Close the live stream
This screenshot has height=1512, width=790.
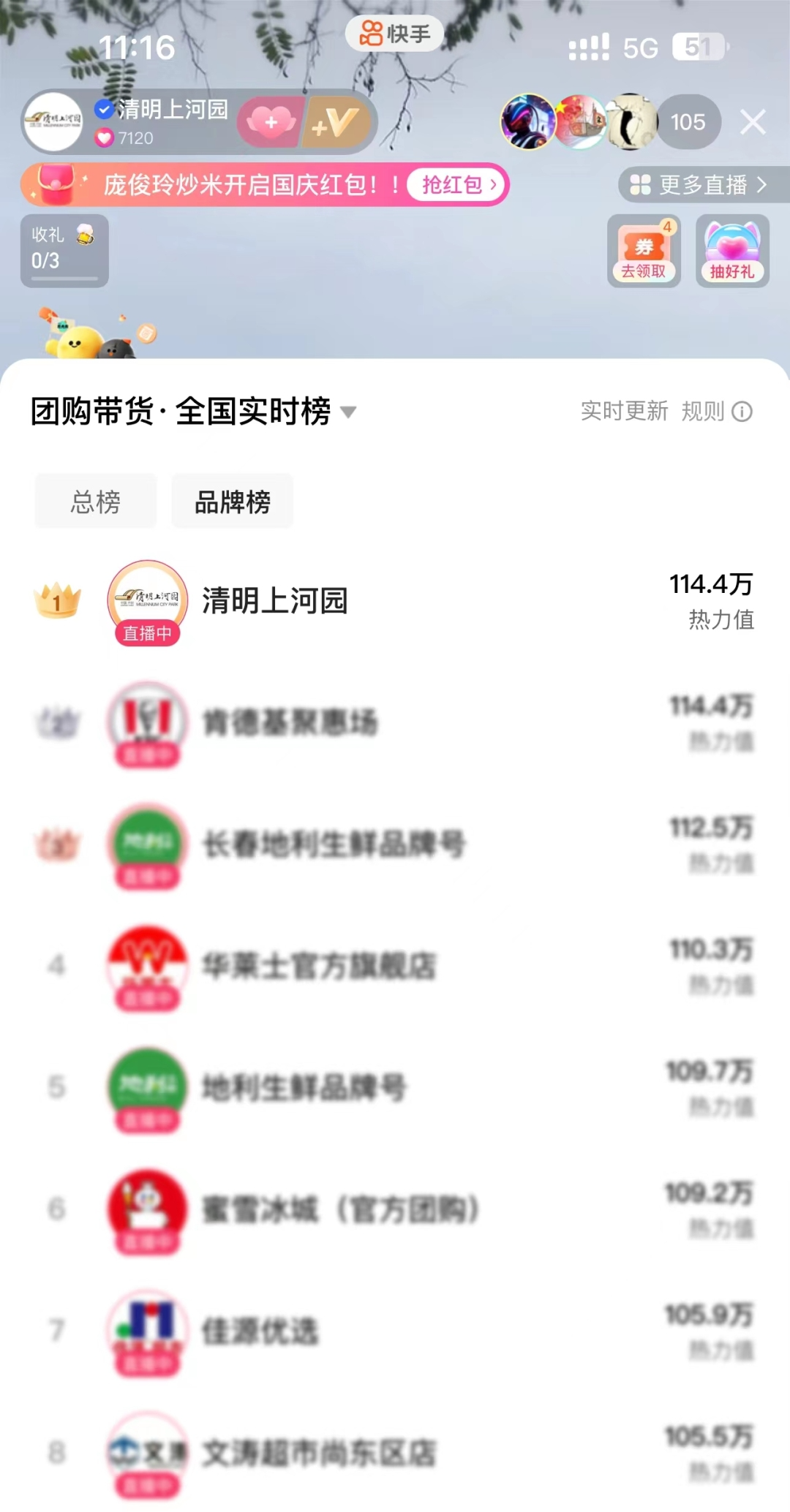[x=753, y=122]
